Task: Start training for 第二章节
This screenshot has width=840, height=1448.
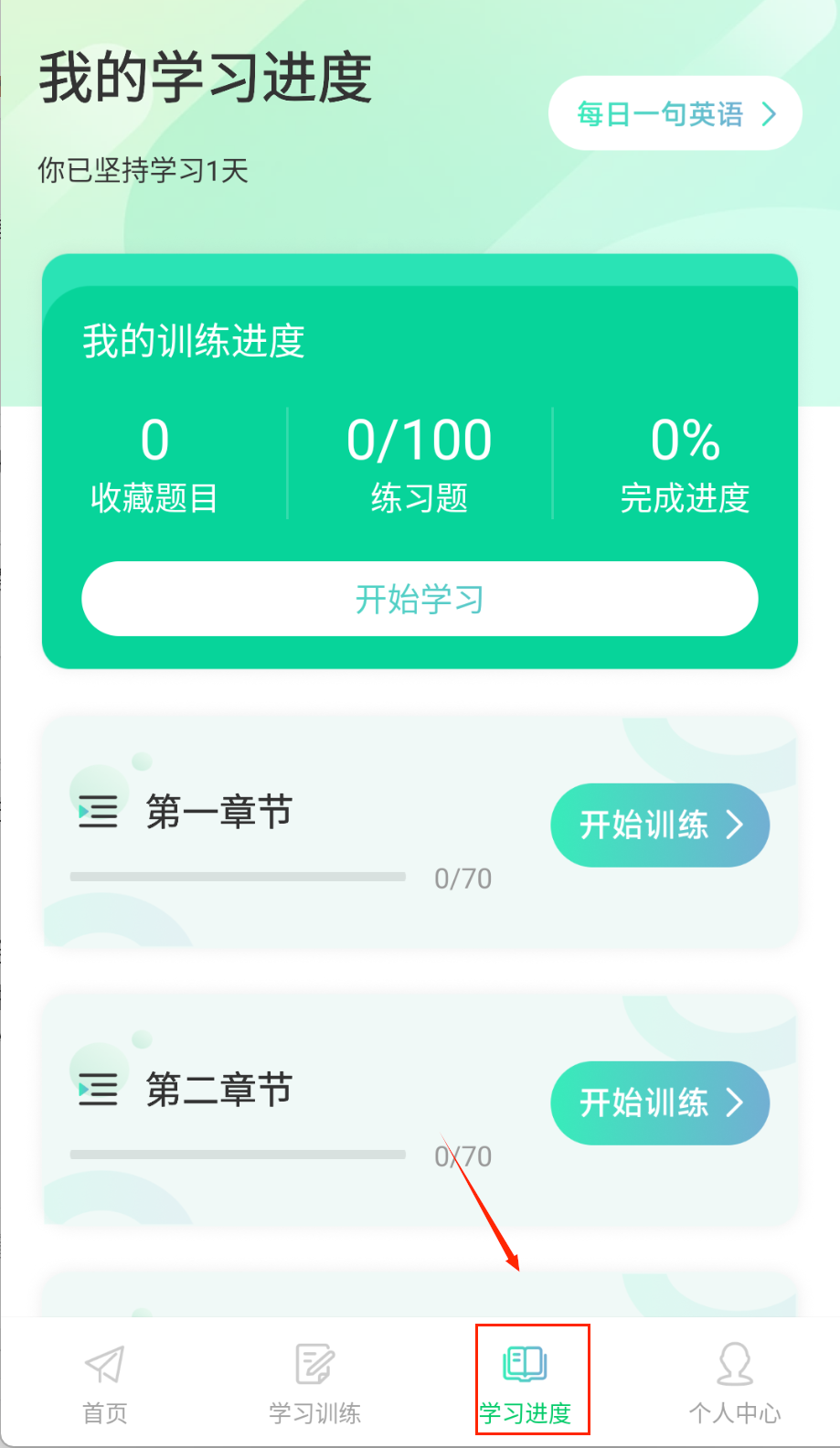Action: (659, 1102)
